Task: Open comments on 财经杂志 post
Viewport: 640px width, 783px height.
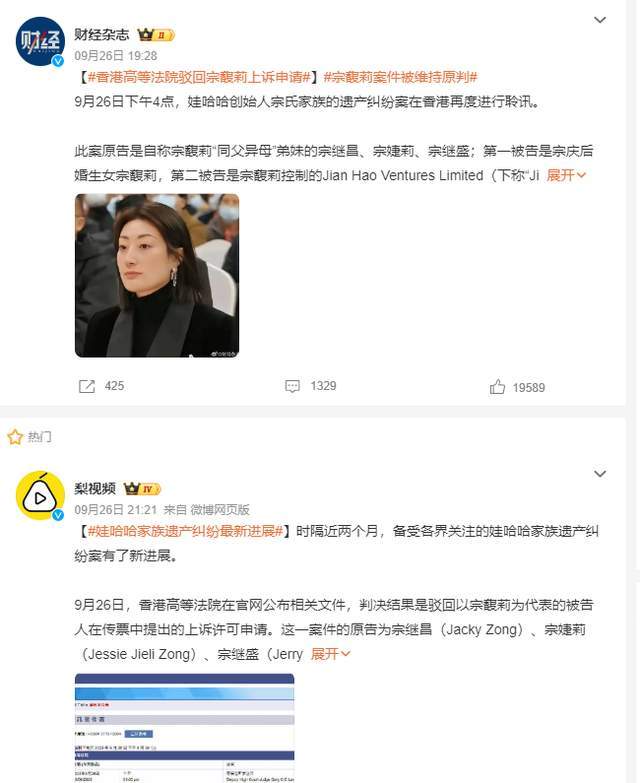Action: click(310, 386)
